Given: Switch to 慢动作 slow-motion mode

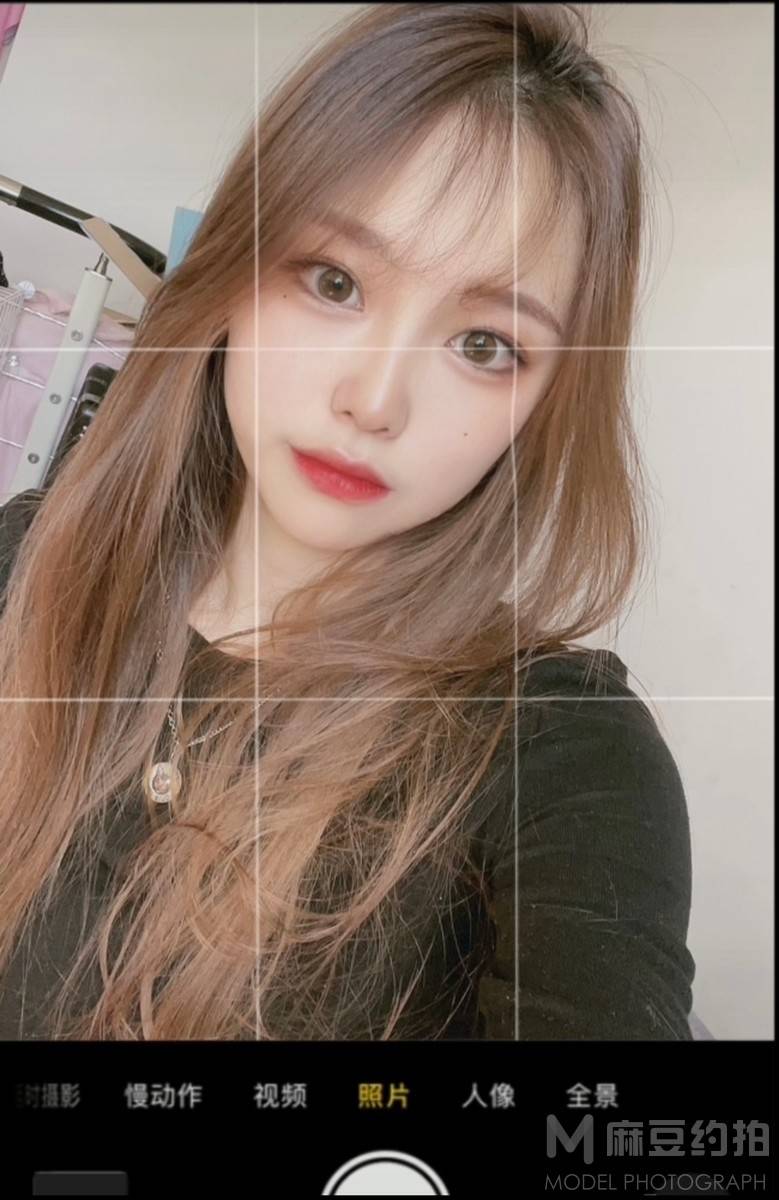Looking at the screenshot, I should [x=163, y=1096].
